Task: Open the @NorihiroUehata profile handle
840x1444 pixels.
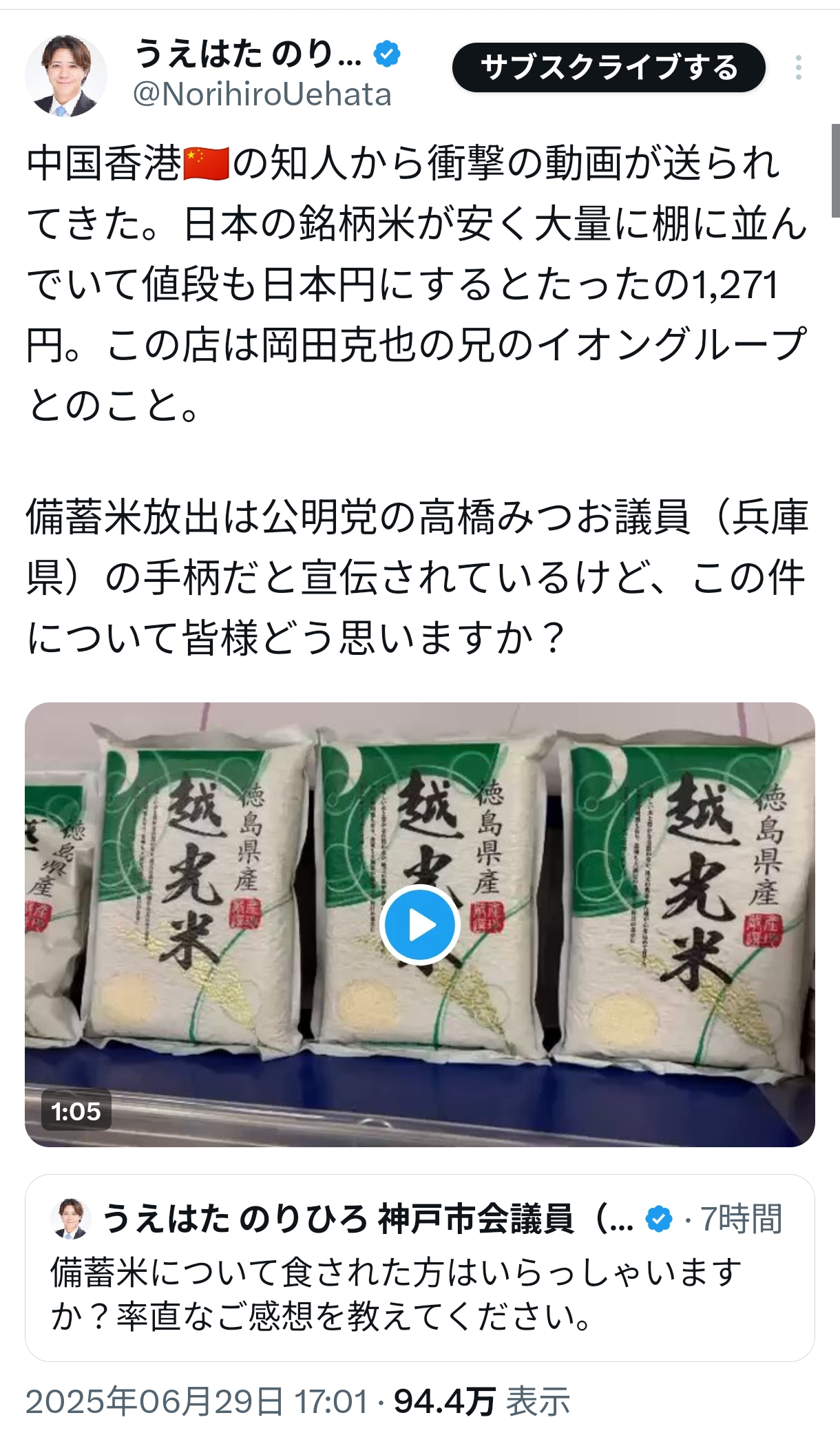Action: pyautogui.click(x=262, y=94)
